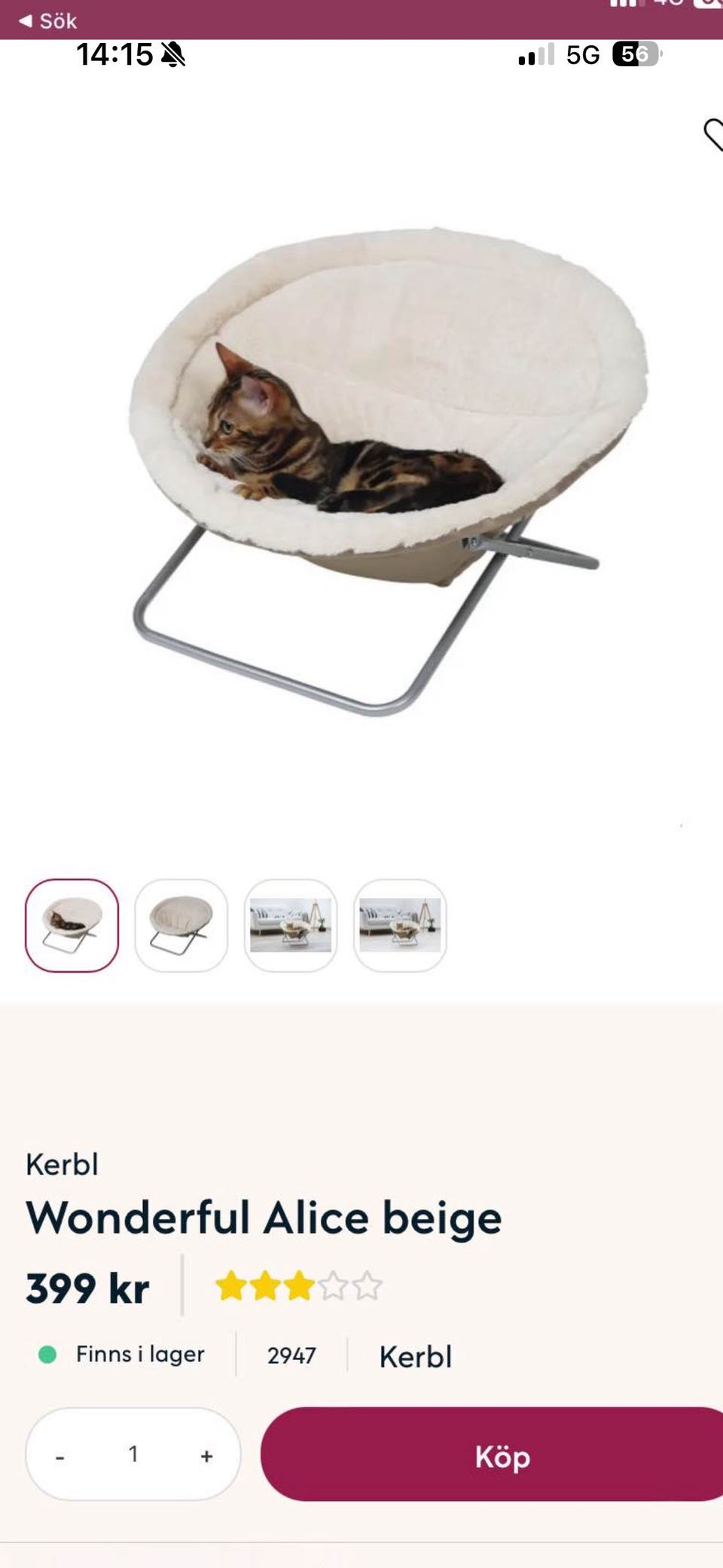Decrease quantity with minus button
723x1568 pixels.
[x=60, y=1456]
